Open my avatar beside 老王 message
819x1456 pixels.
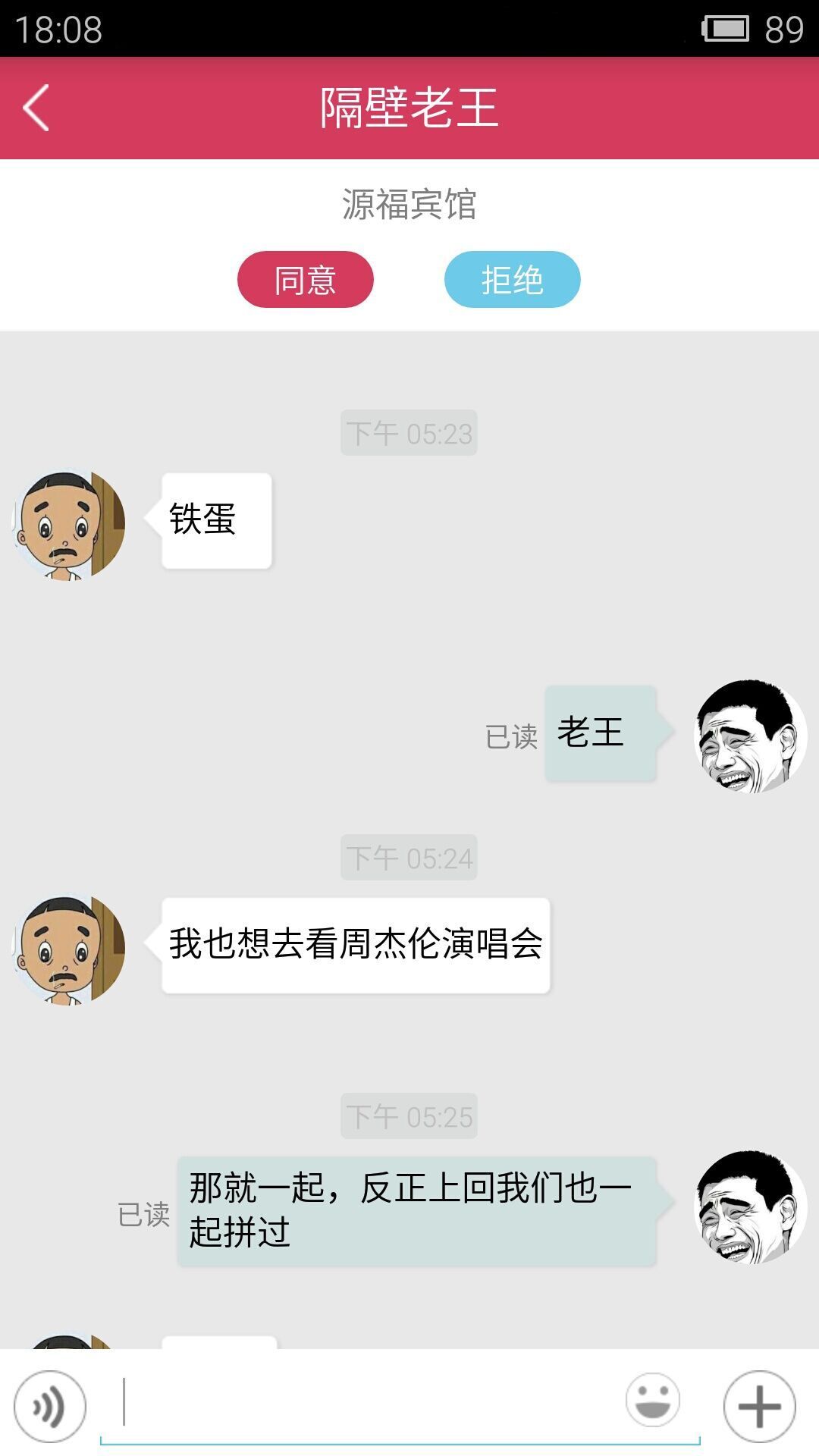(750, 736)
